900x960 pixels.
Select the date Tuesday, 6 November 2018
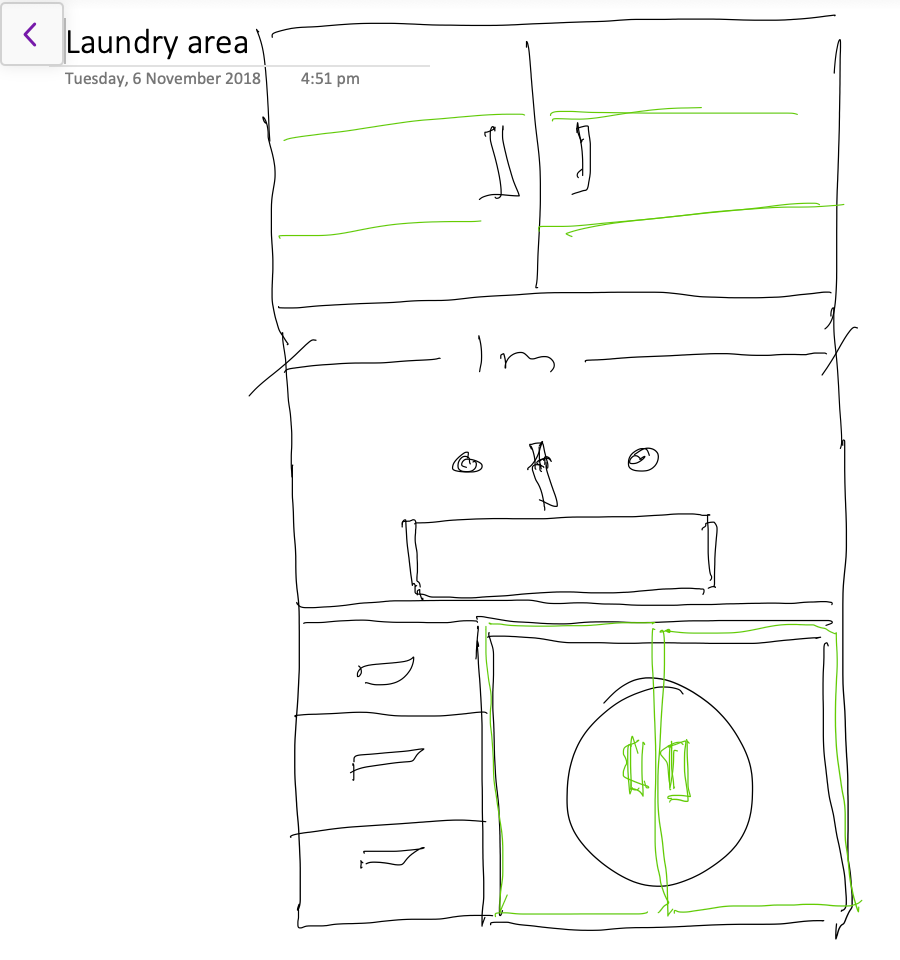(160, 78)
